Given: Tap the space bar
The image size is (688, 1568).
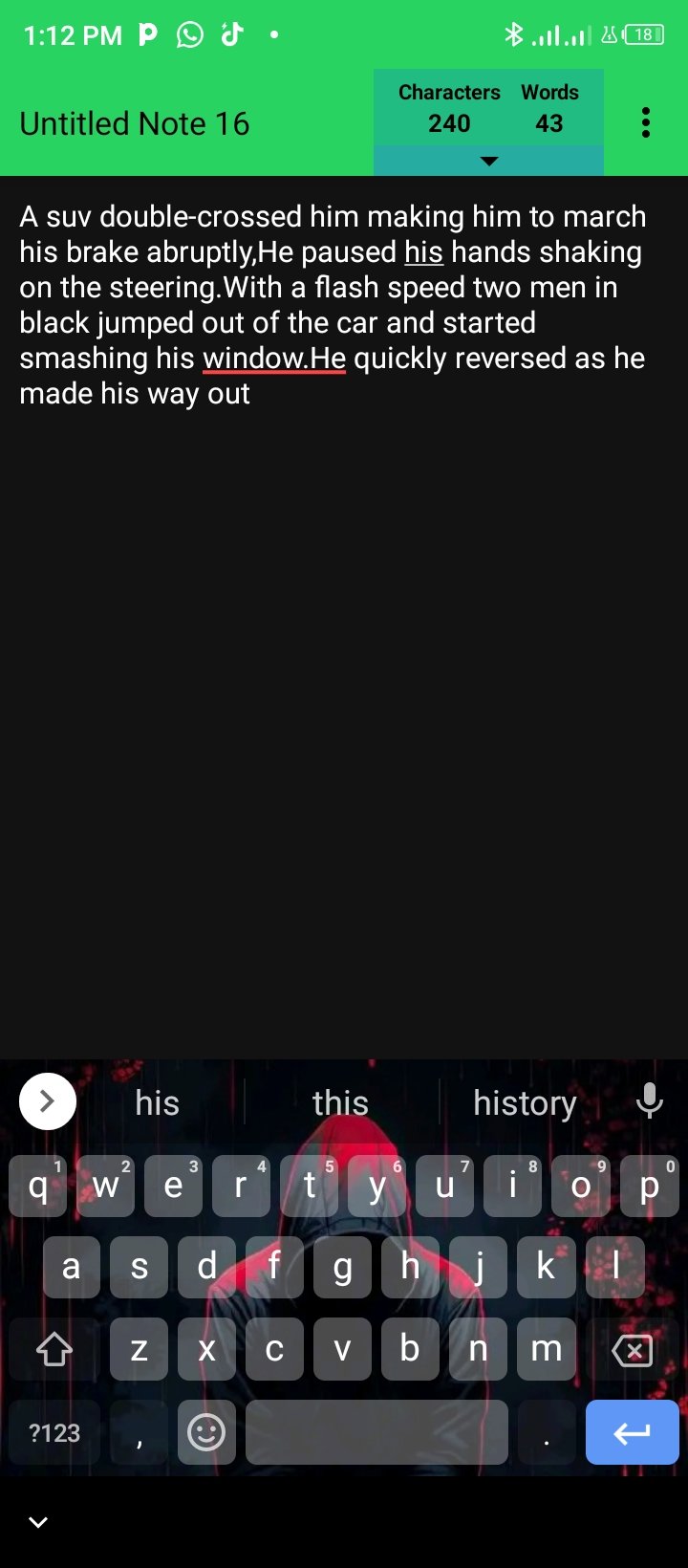Looking at the screenshot, I should click(x=376, y=1432).
